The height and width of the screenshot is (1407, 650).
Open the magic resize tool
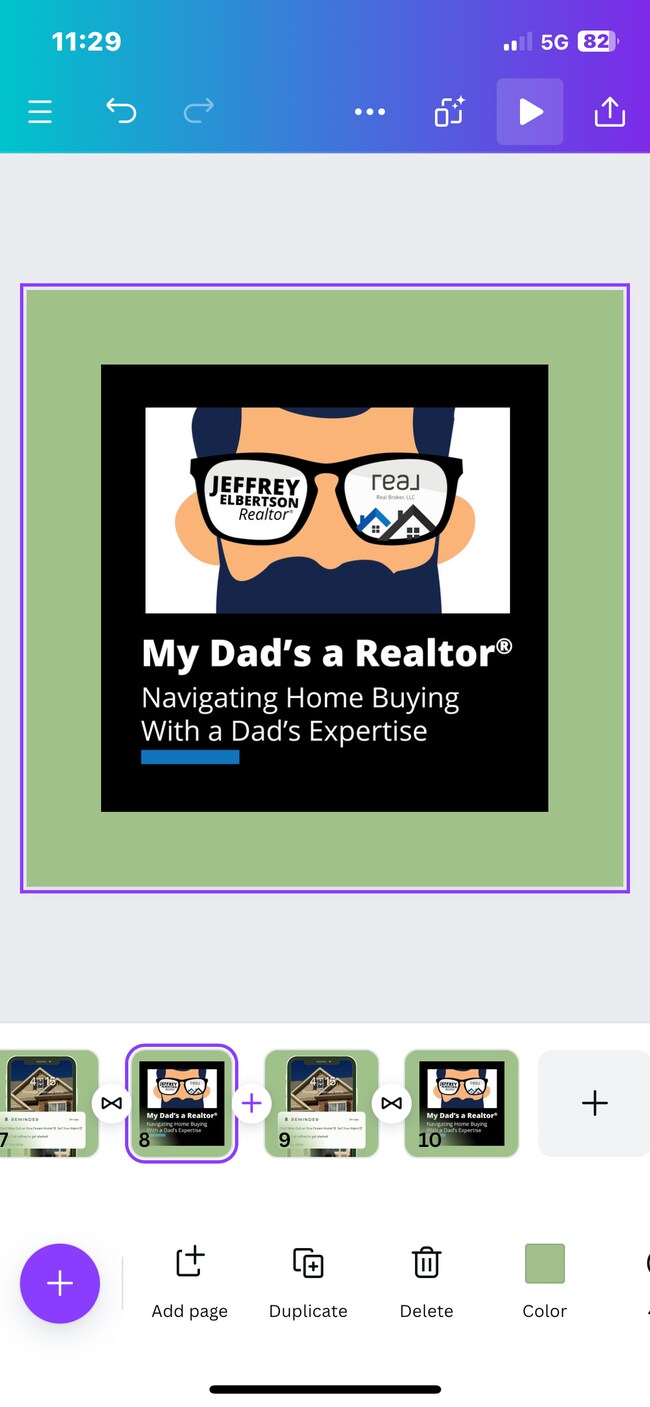click(x=449, y=112)
